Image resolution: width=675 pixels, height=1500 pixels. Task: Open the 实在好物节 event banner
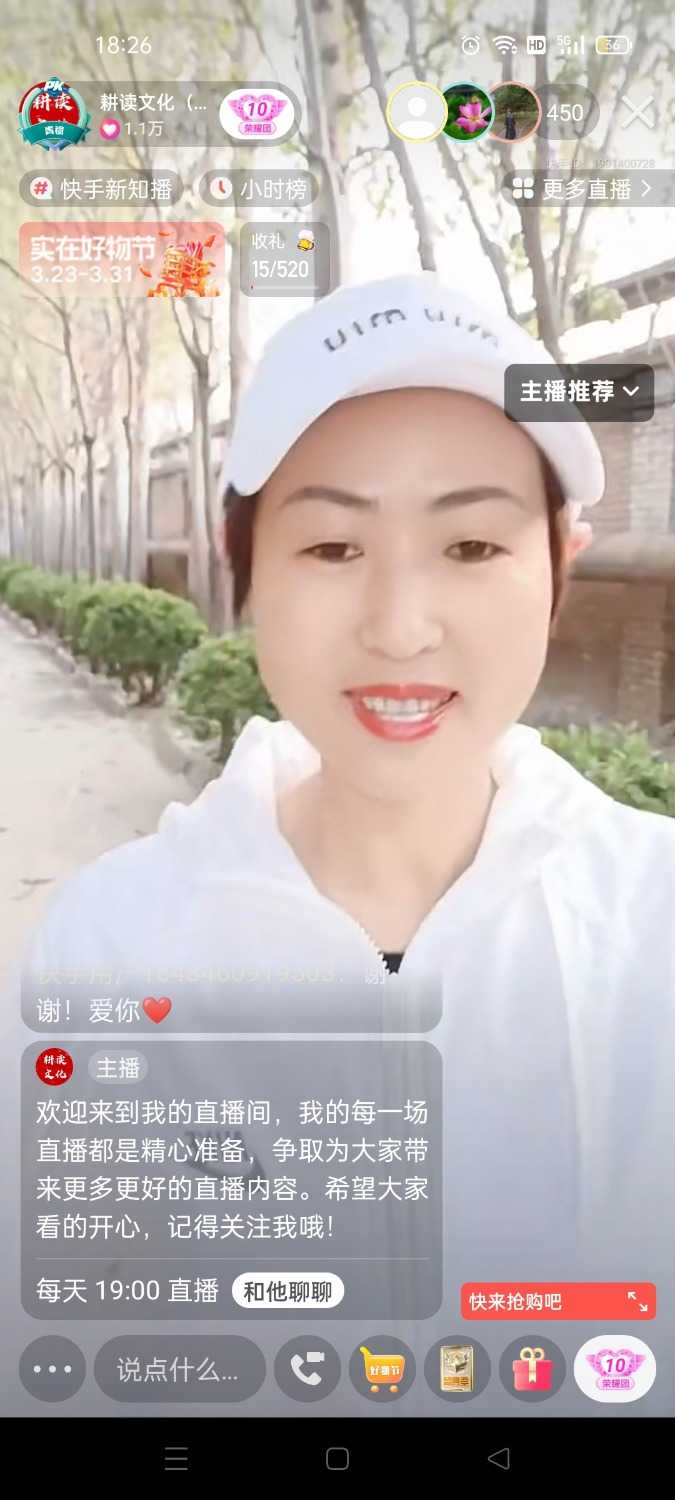(x=122, y=259)
